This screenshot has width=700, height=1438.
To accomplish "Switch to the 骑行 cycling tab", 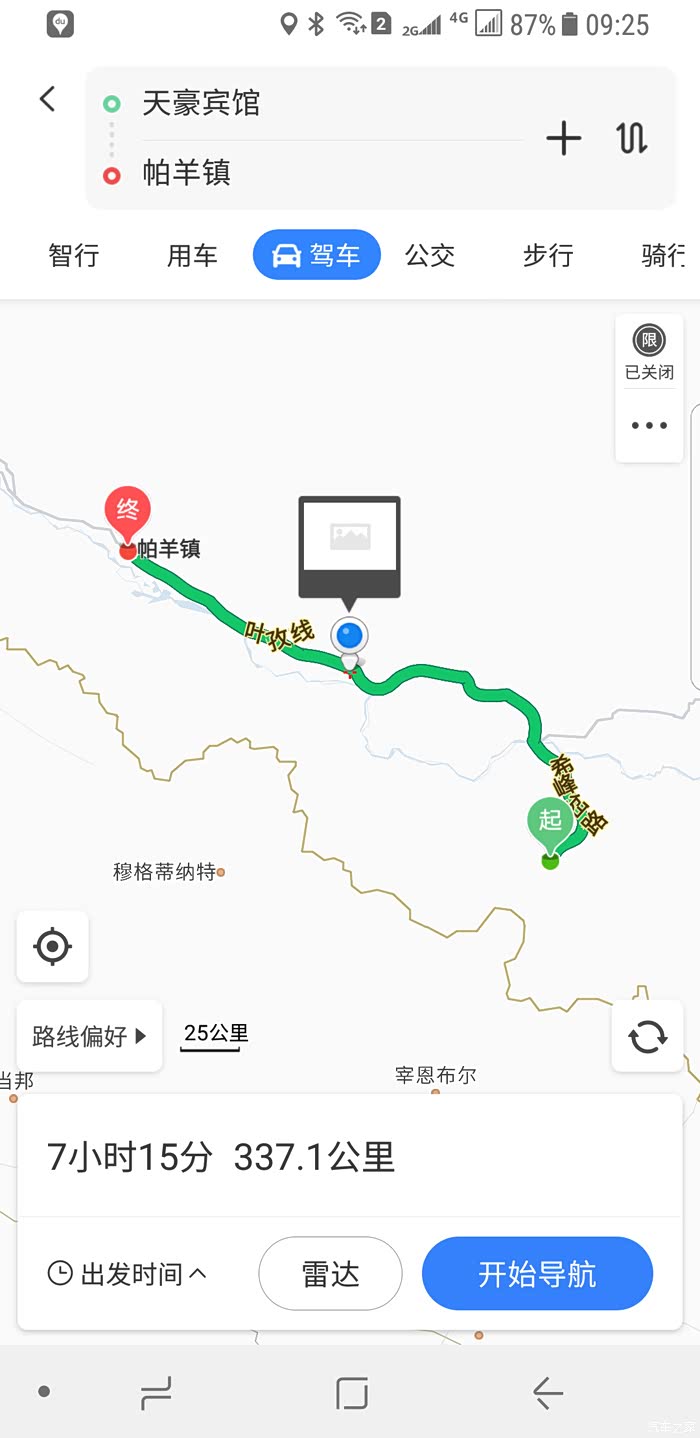I will pos(663,256).
